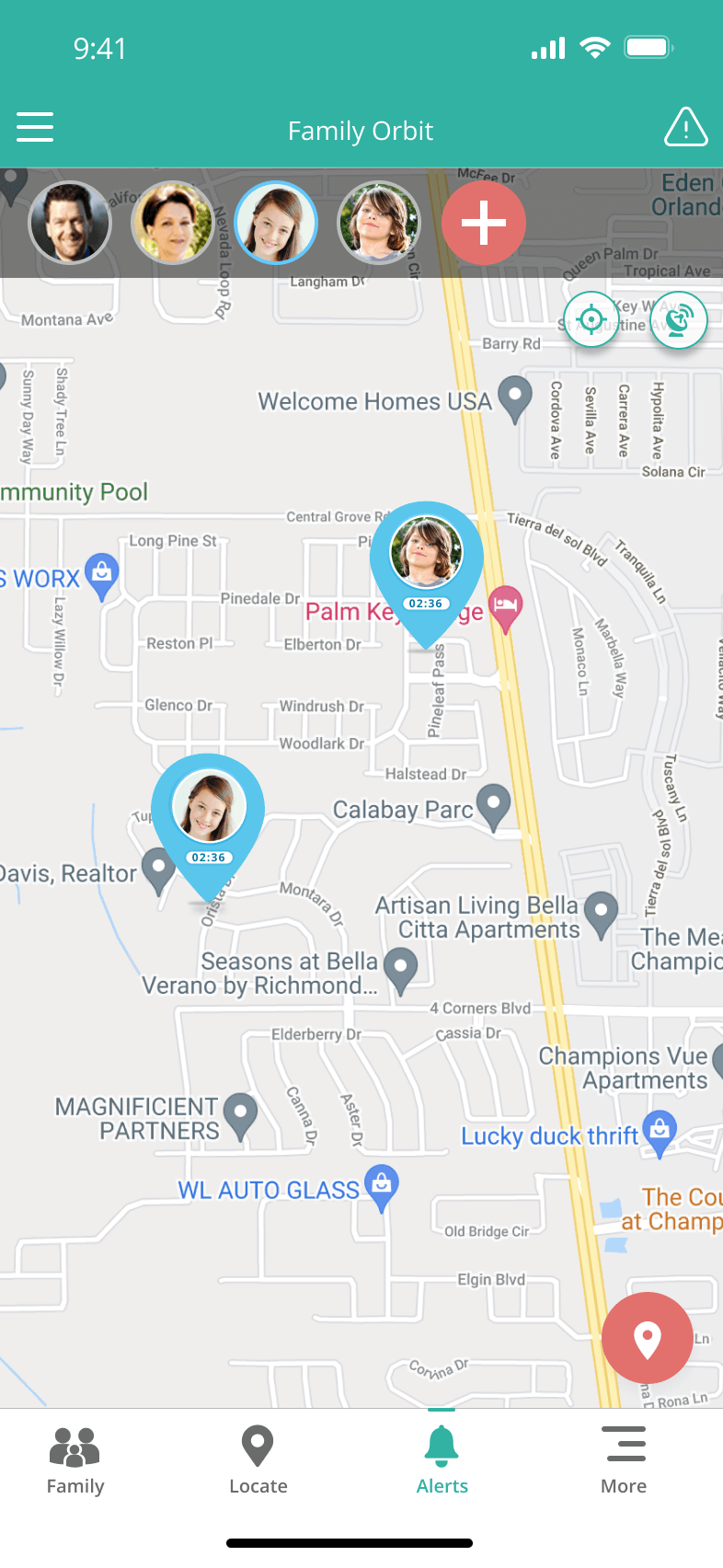Tap the red location pin floating button
Viewport: 723px width, 1568px height.
pos(648,1338)
